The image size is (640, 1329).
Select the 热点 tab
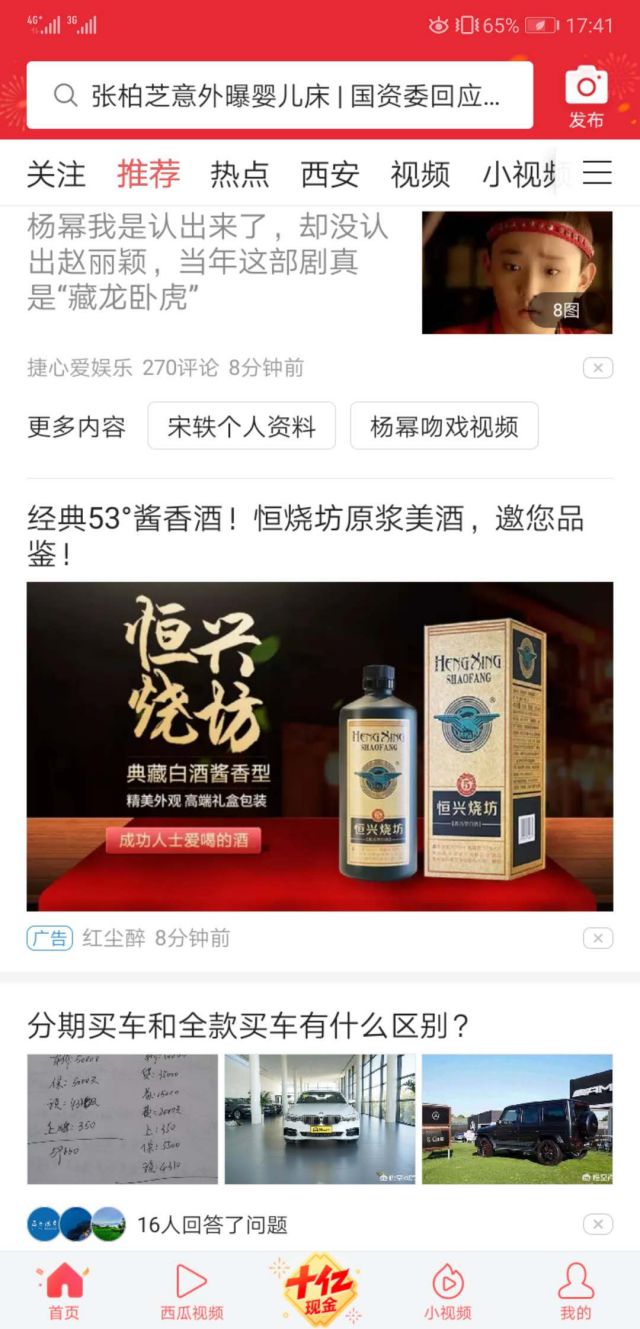[x=239, y=174]
